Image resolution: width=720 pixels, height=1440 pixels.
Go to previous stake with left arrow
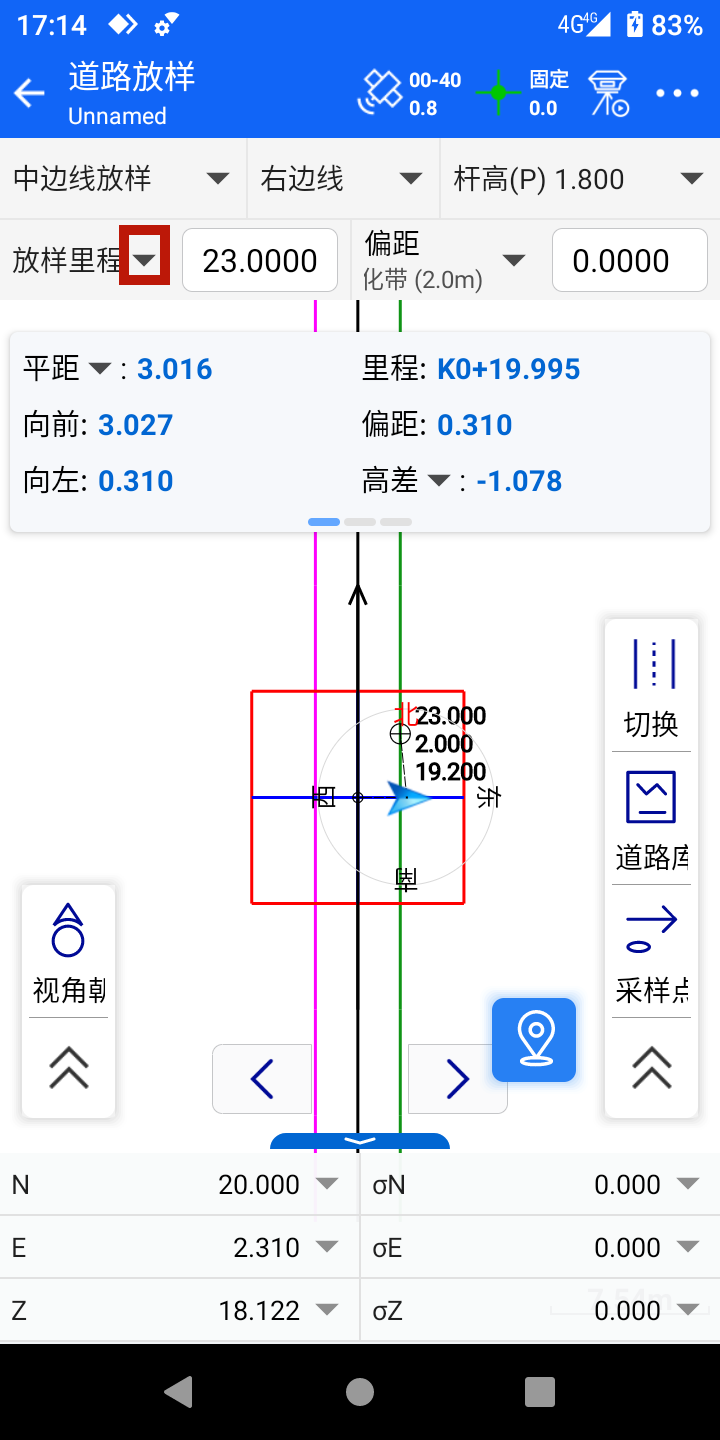(262, 1079)
